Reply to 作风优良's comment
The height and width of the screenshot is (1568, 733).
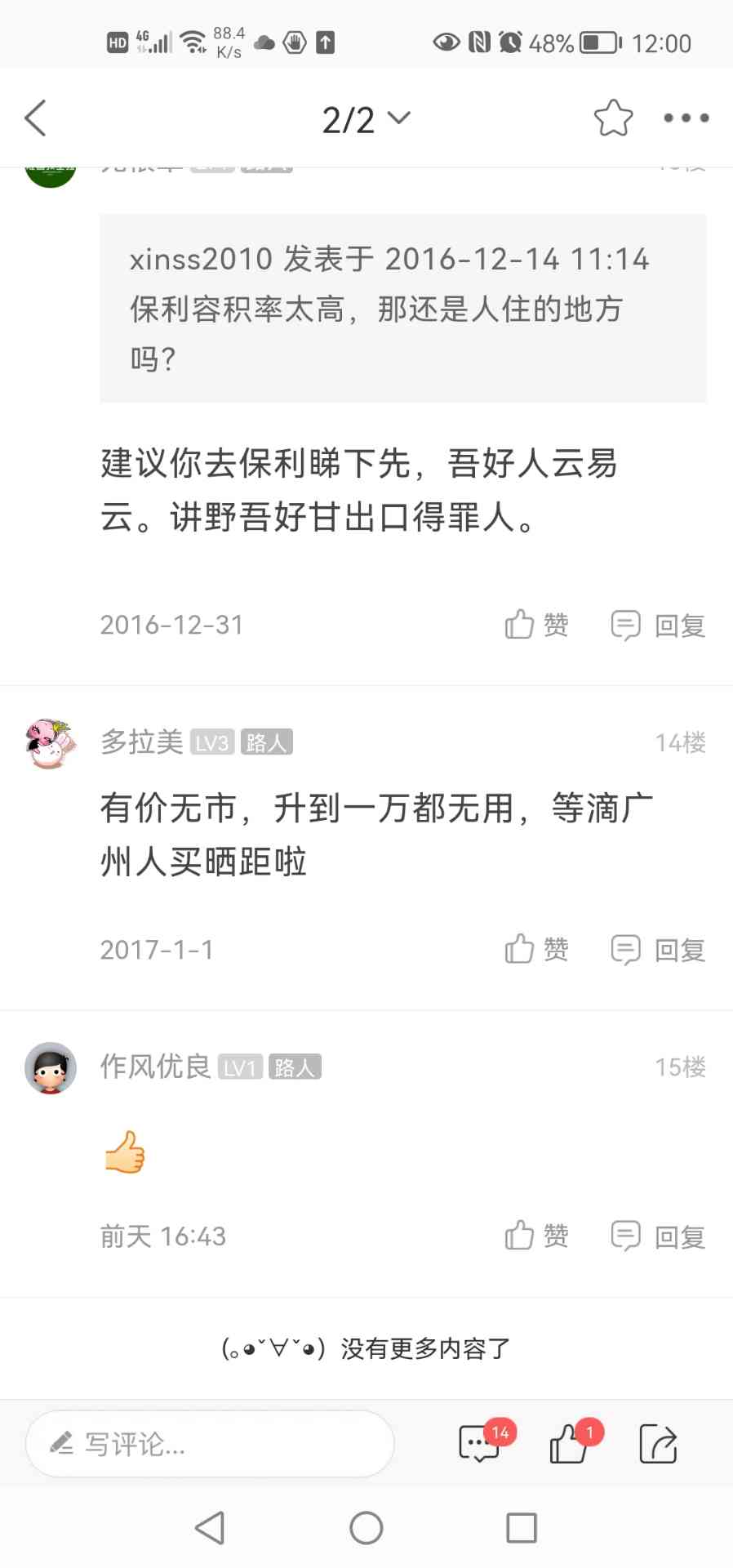[x=658, y=1236]
